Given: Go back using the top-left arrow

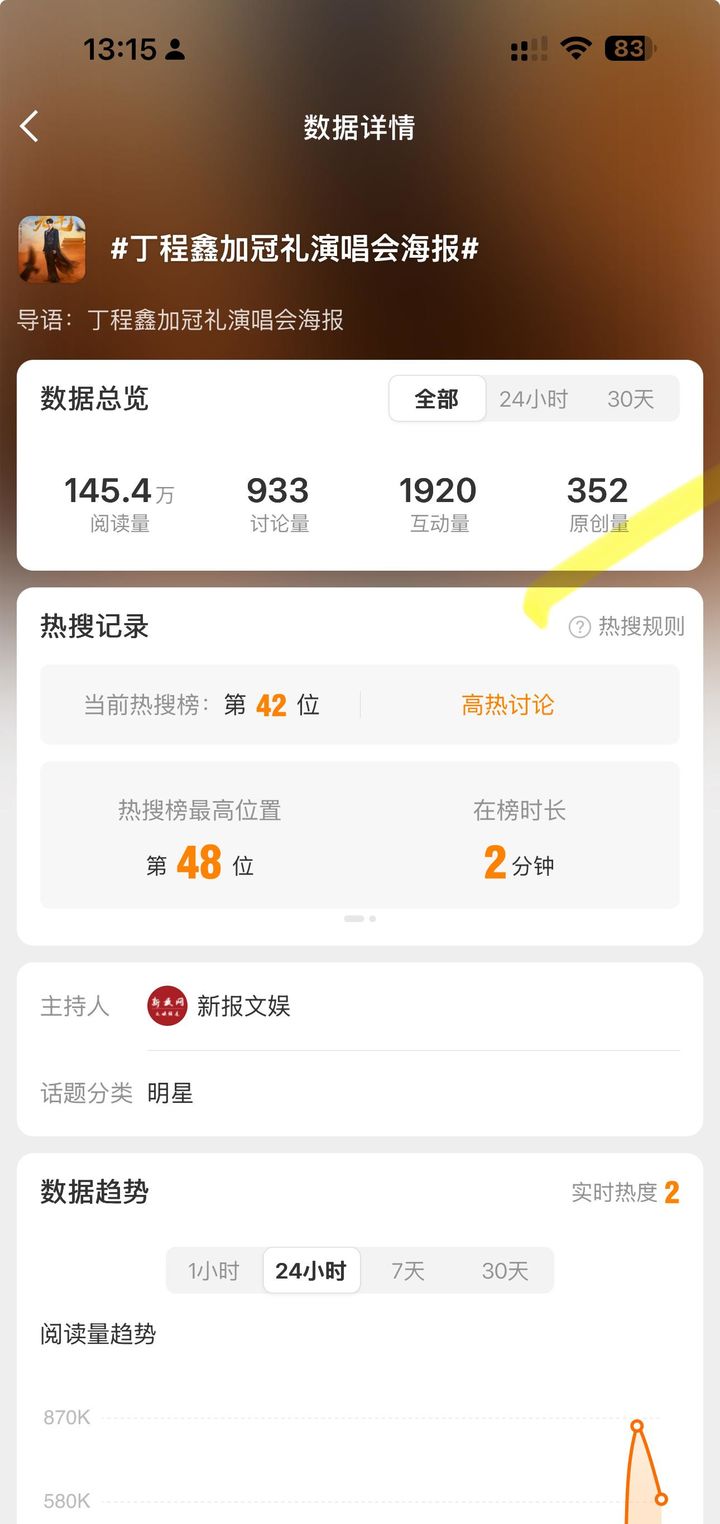Looking at the screenshot, I should 30,127.
